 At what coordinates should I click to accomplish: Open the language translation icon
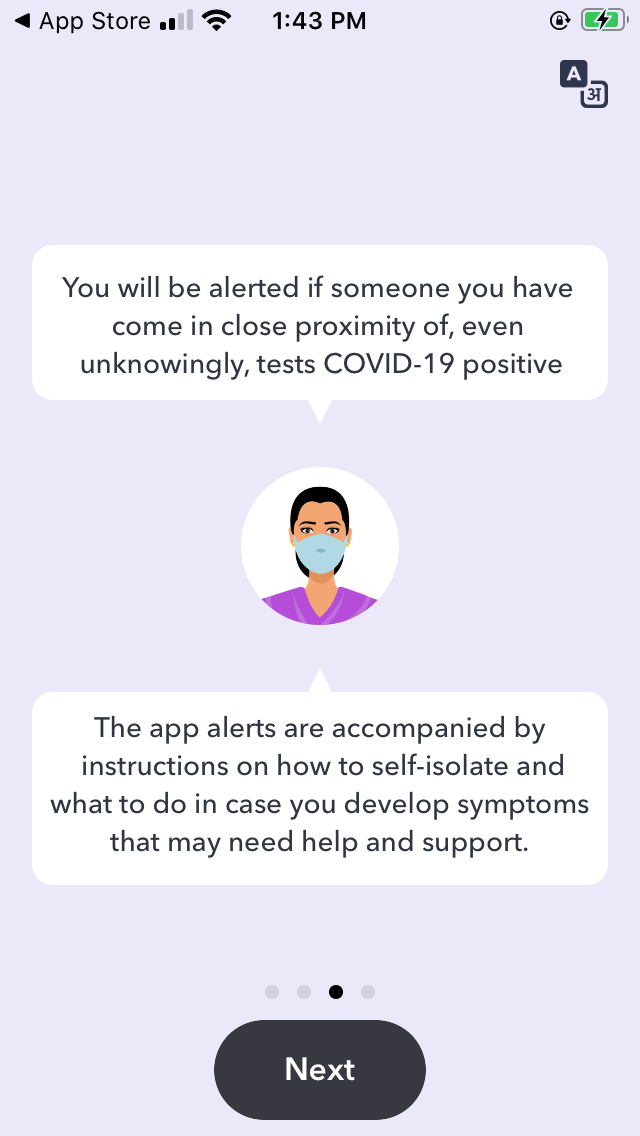click(583, 85)
